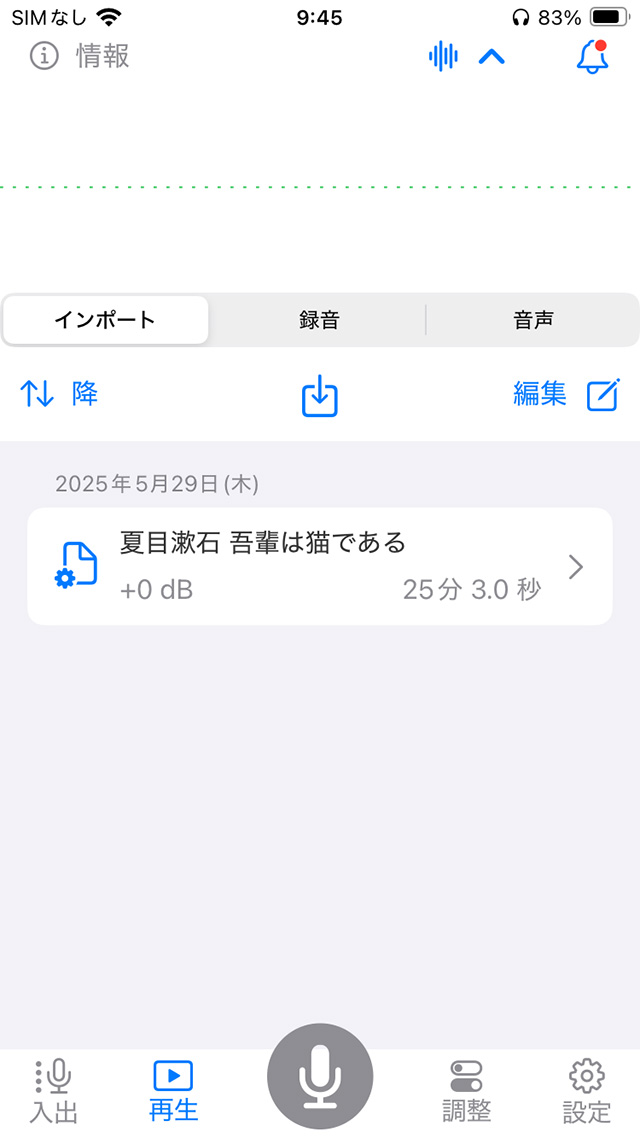
Task: Change the sort order 降
Action: point(59,394)
